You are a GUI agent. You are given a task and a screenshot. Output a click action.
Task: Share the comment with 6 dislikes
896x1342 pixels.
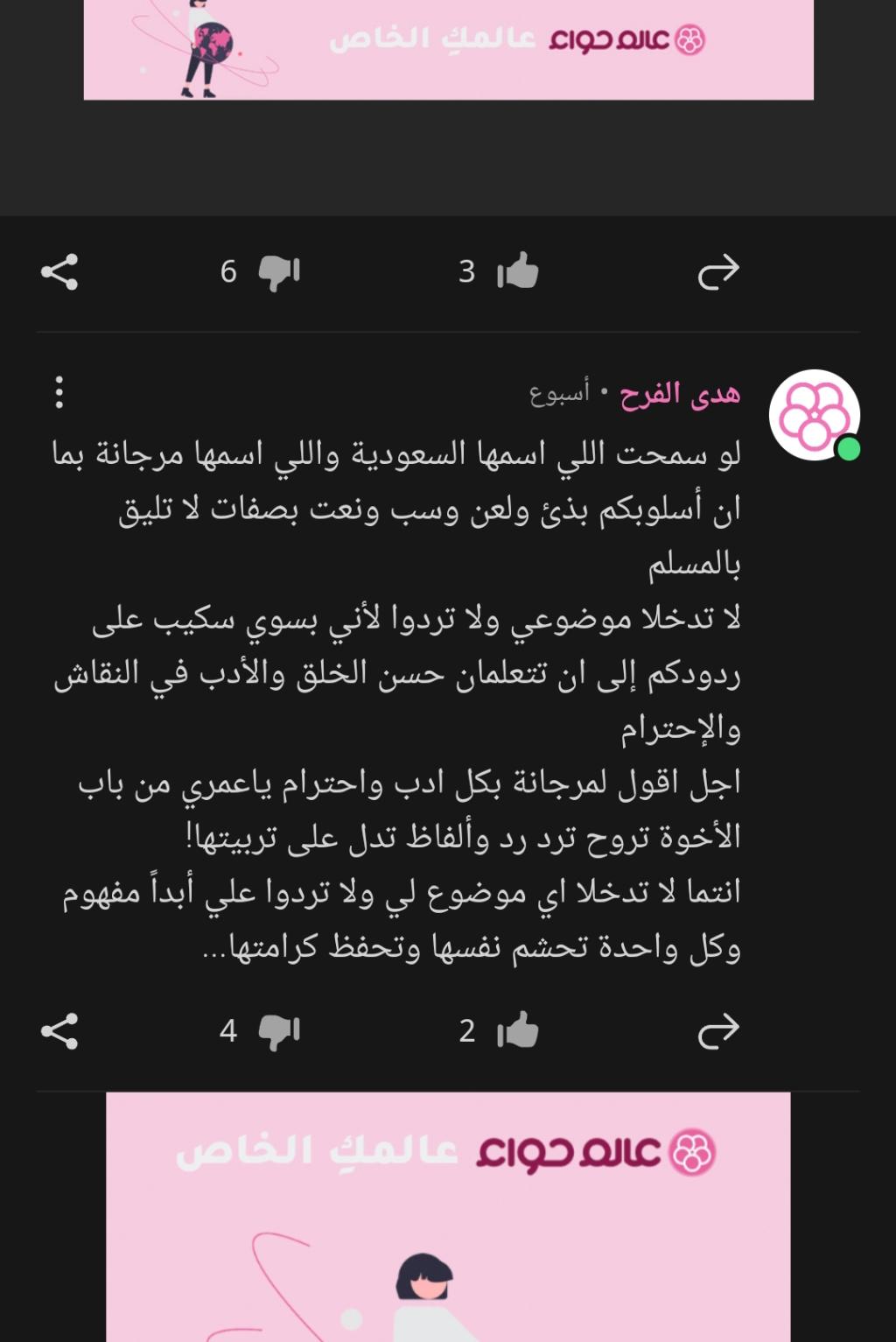[x=59, y=271]
